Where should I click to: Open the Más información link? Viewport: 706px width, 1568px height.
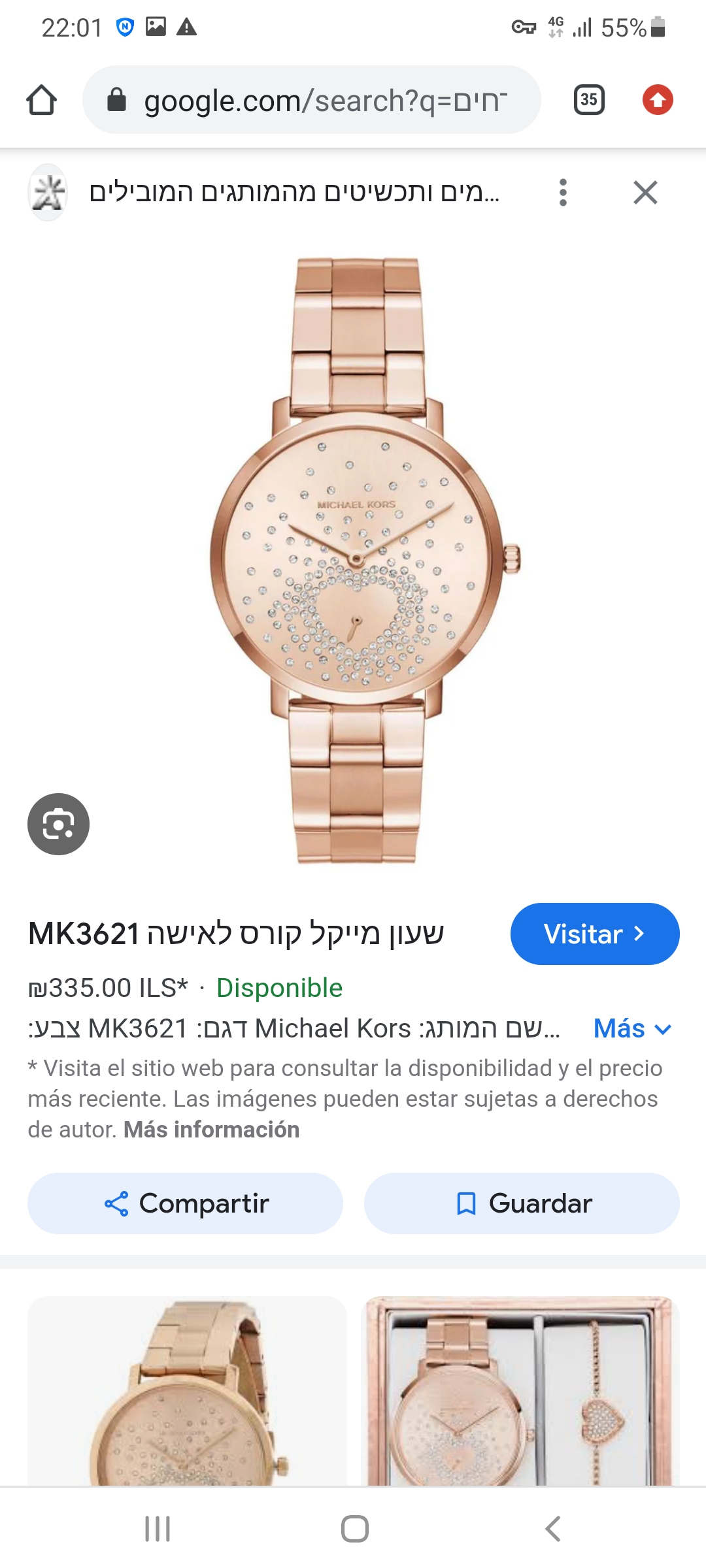click(211, 1130)
